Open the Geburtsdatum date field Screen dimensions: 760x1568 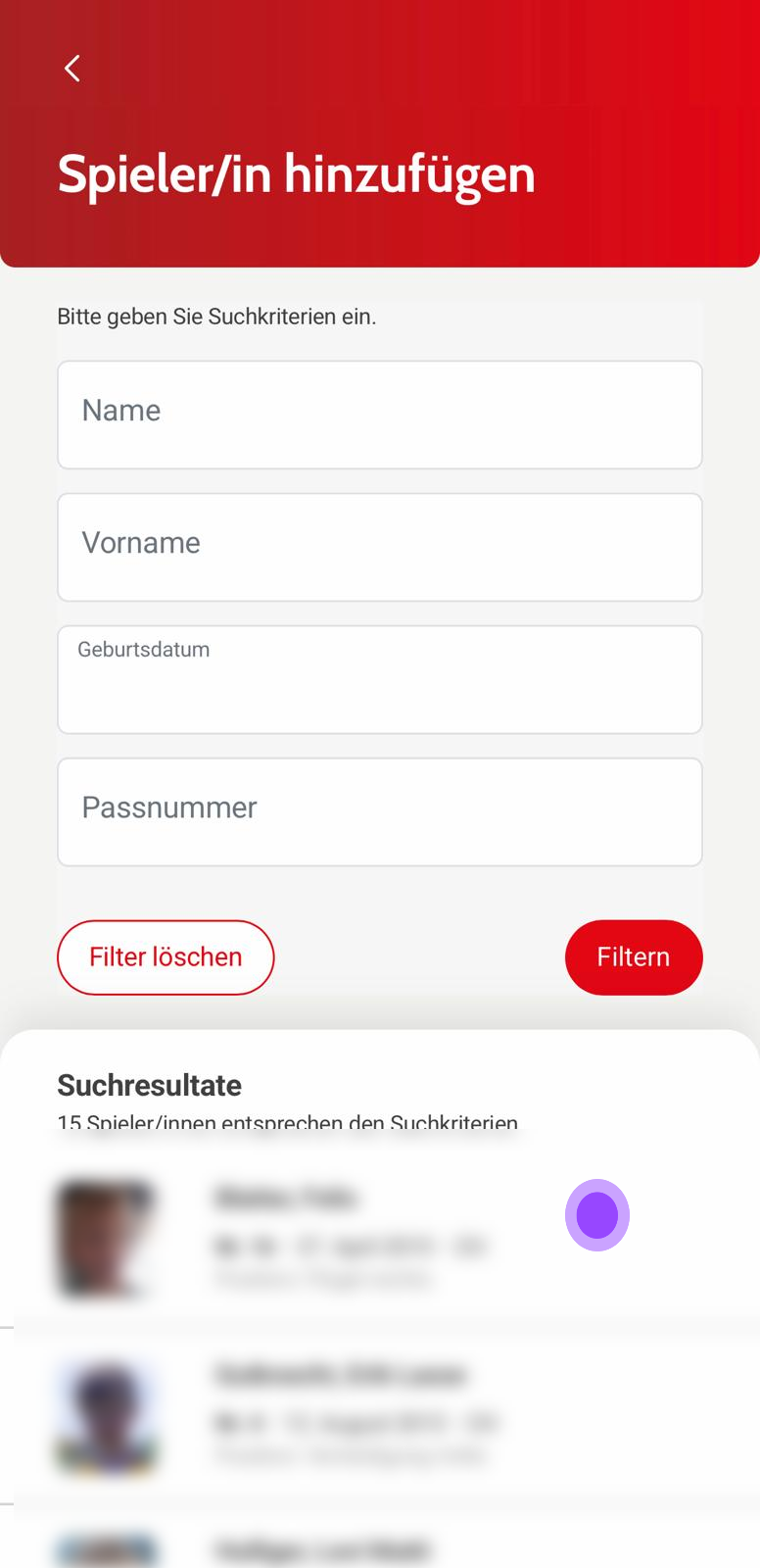[x=379, y=680]
